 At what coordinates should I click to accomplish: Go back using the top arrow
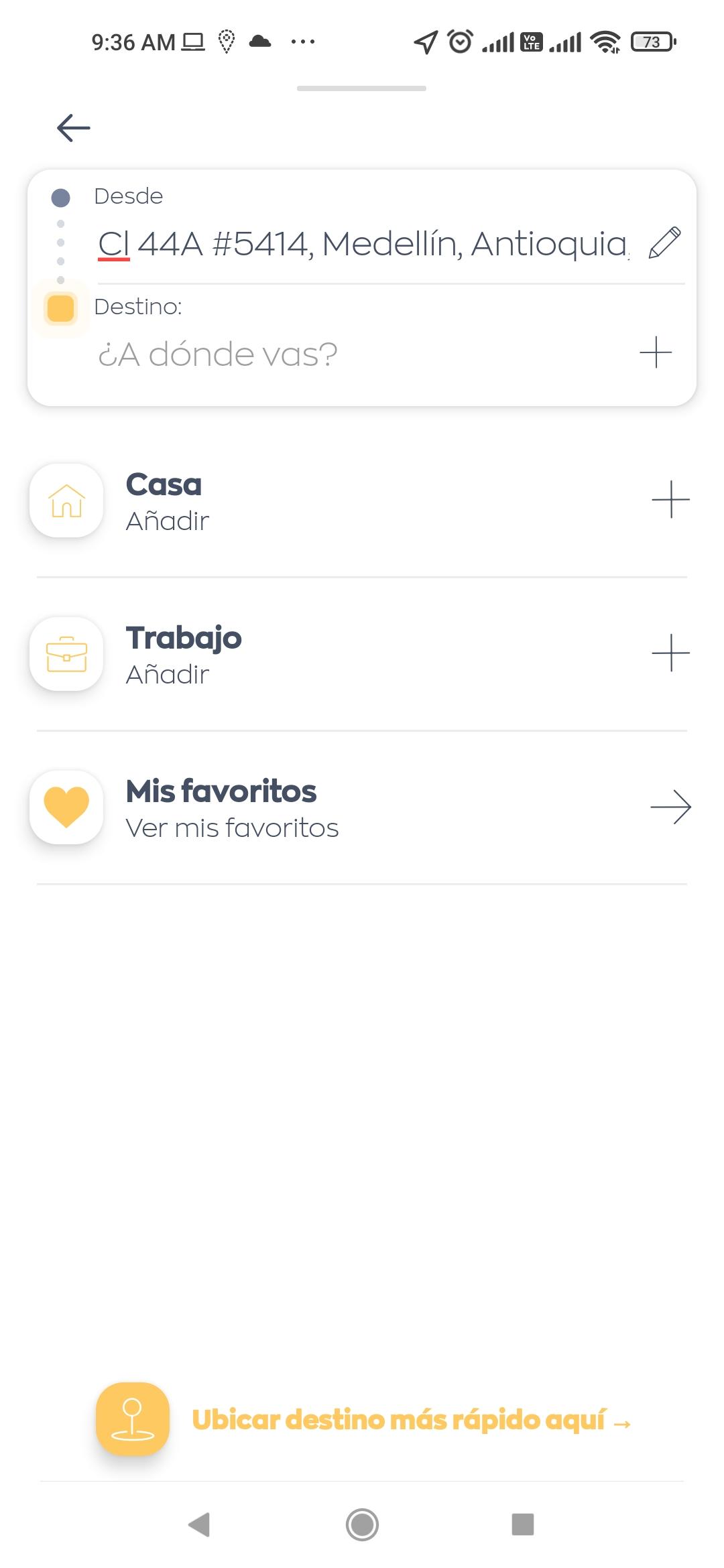(74, 128)
